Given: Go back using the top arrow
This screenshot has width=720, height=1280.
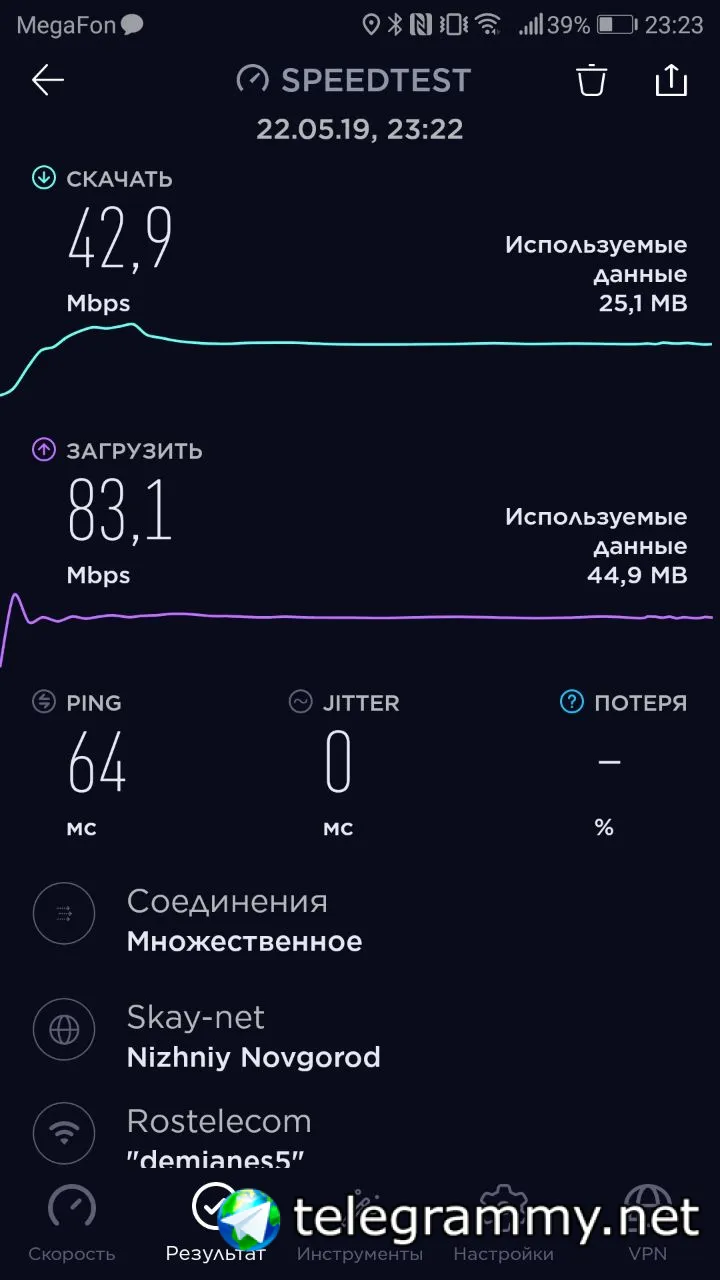Looking at the screenshot, I should [48, 81].
